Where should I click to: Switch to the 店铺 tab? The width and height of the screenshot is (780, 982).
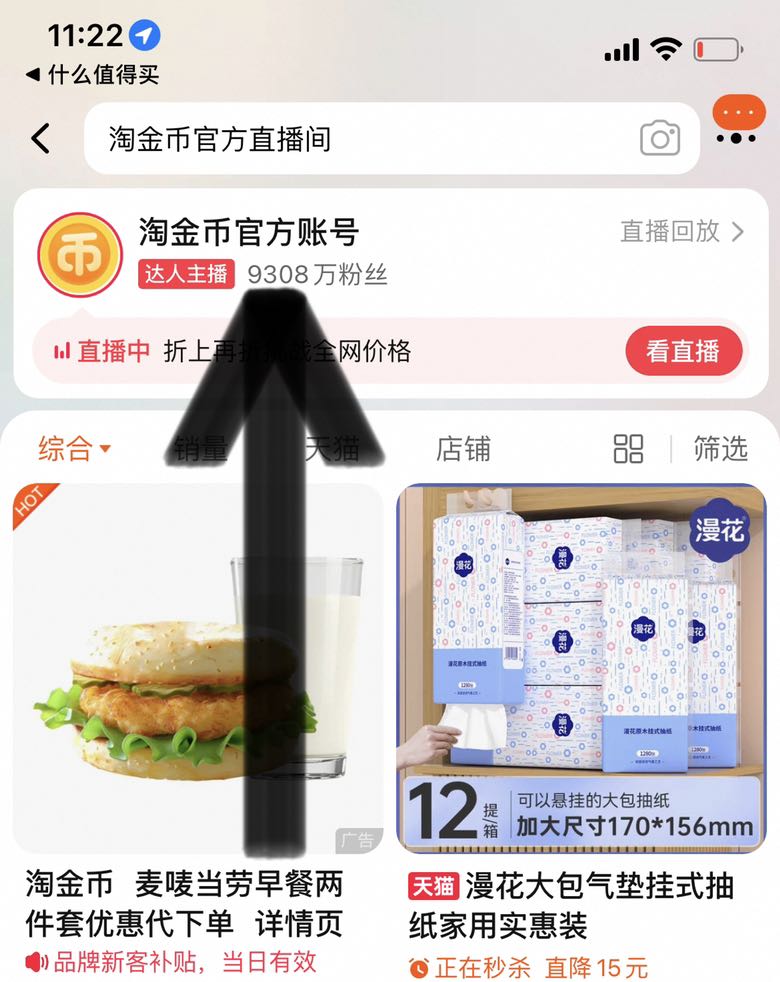click(x=463, y=449)
